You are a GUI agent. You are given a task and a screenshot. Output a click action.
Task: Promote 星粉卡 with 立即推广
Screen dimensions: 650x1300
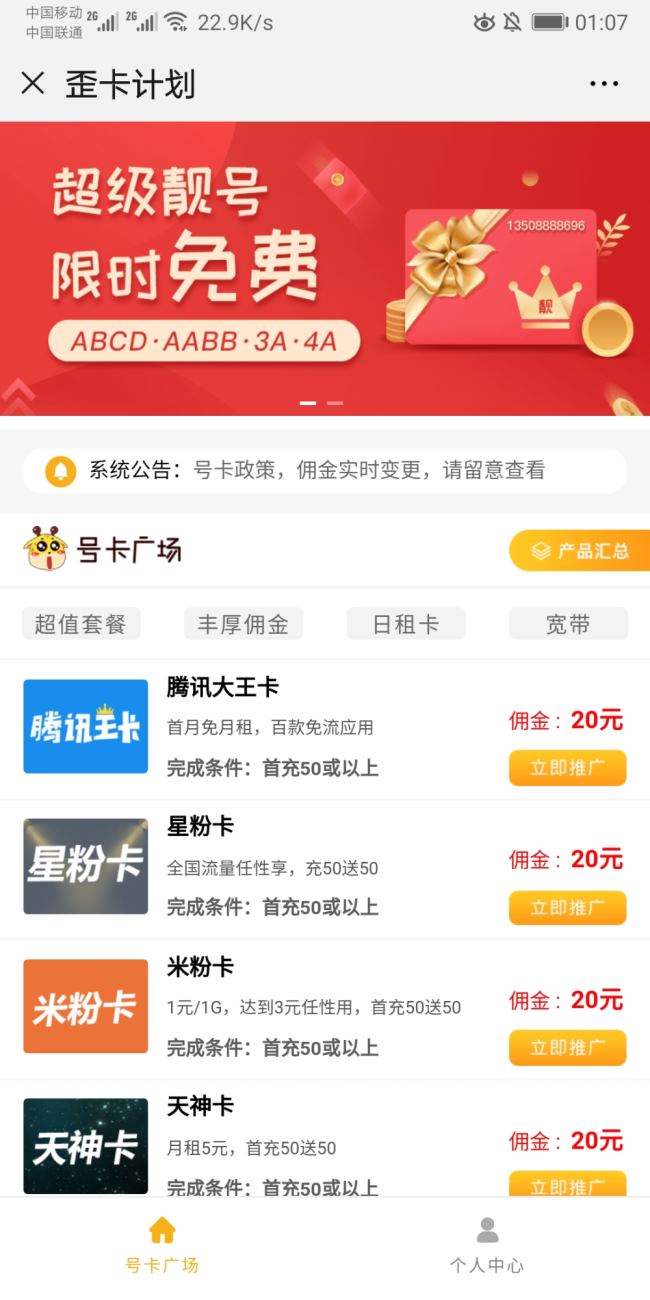[x=567, y=908]
